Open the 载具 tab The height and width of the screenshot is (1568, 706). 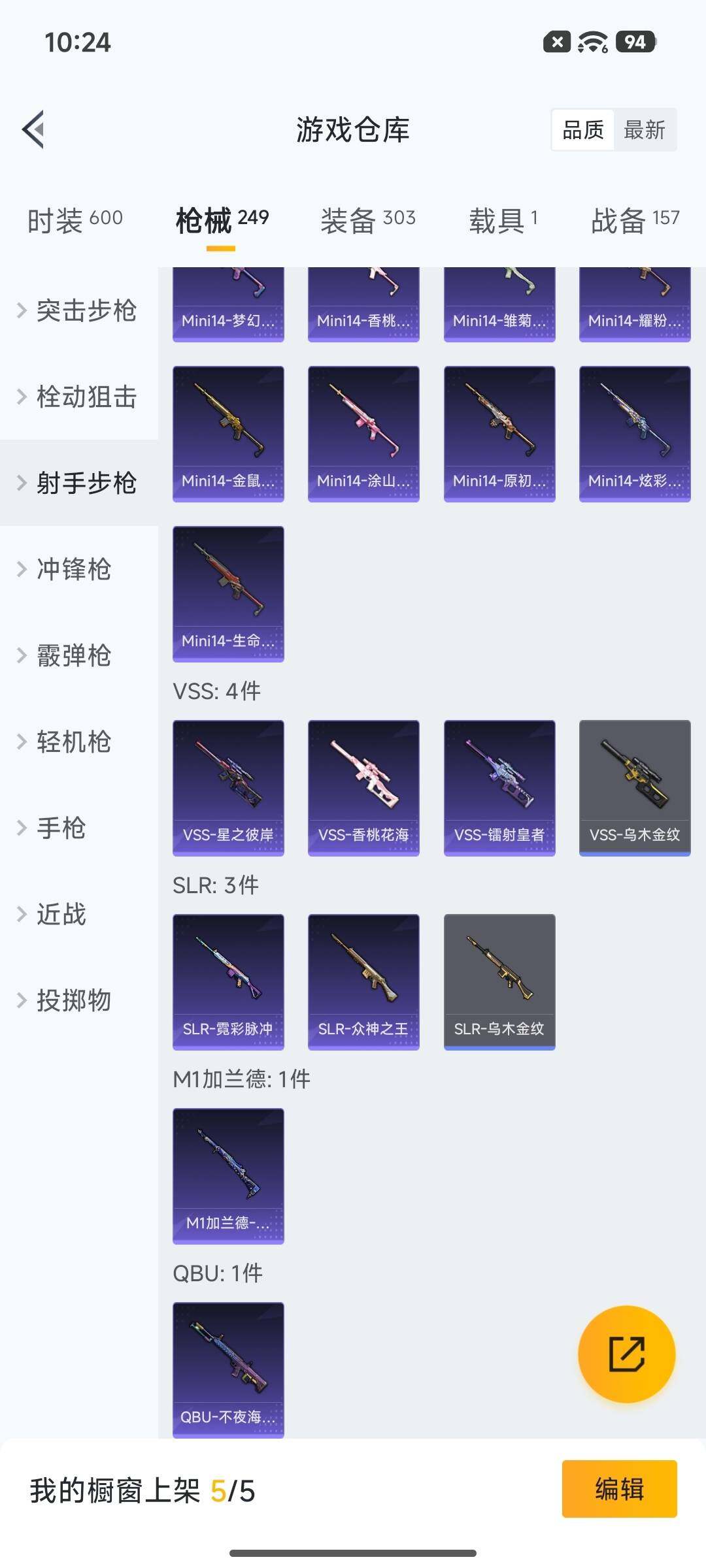[503, 220]
